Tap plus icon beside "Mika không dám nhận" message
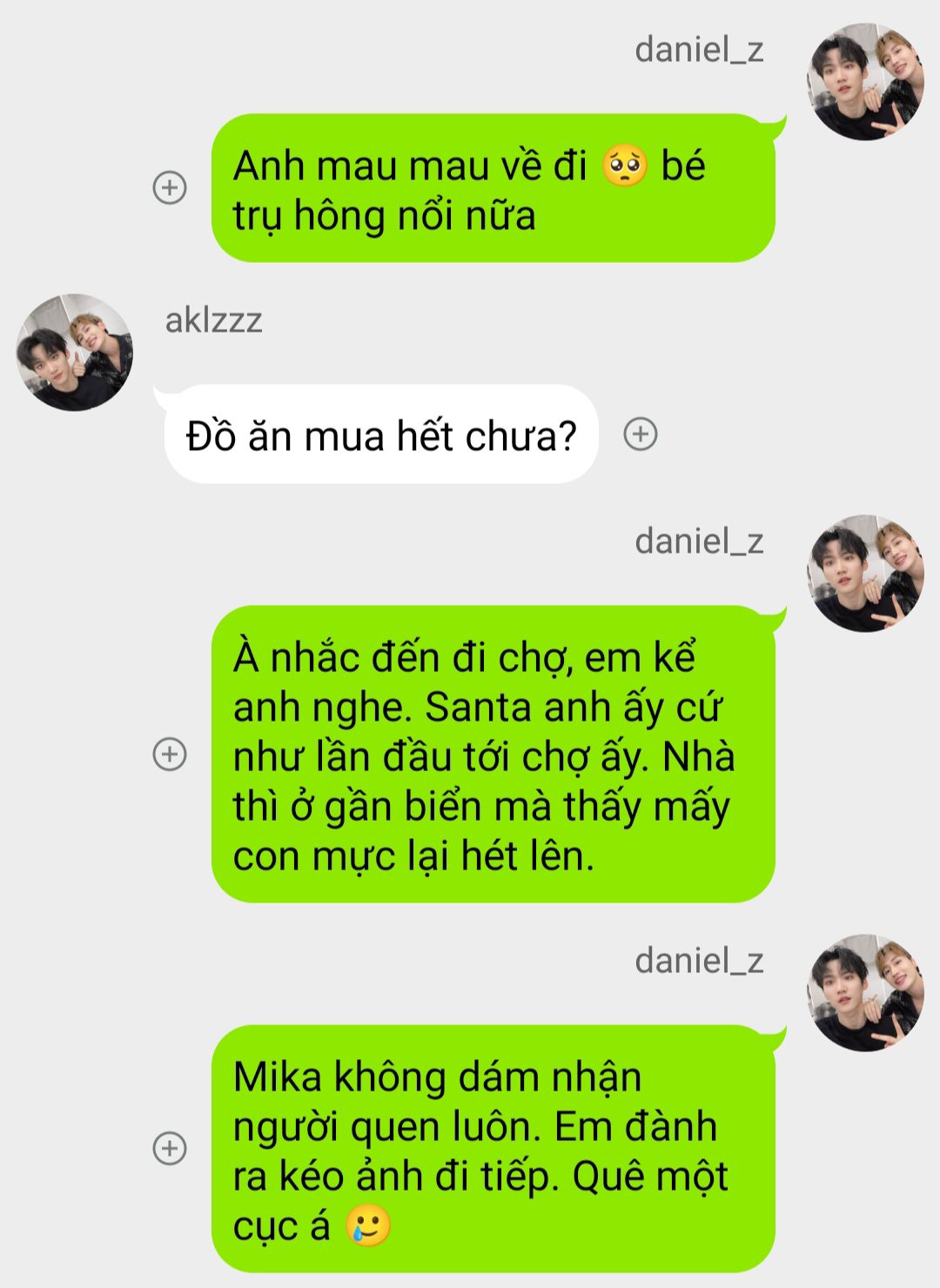940x1288 pixels. (170, 1148)
